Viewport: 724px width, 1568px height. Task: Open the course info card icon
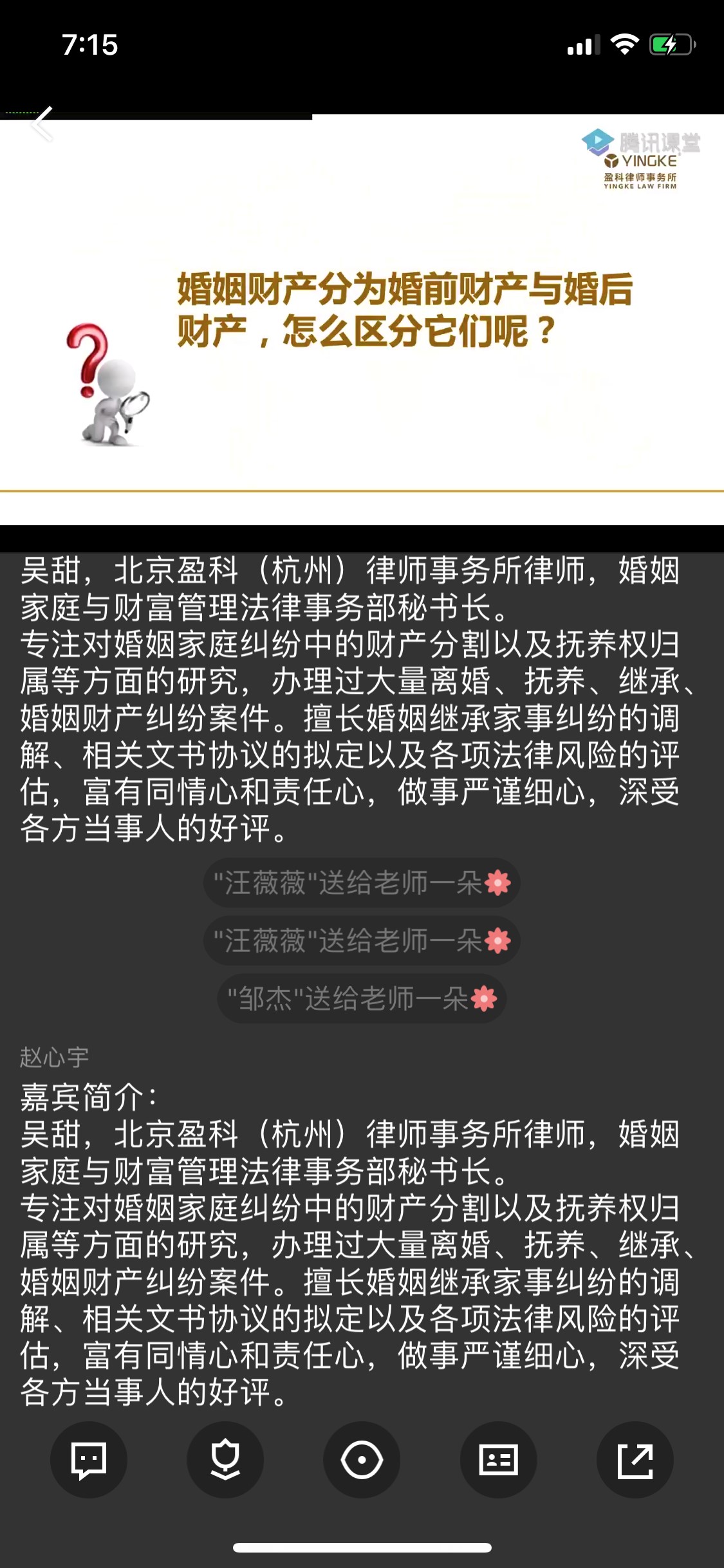click(498, 1460)
